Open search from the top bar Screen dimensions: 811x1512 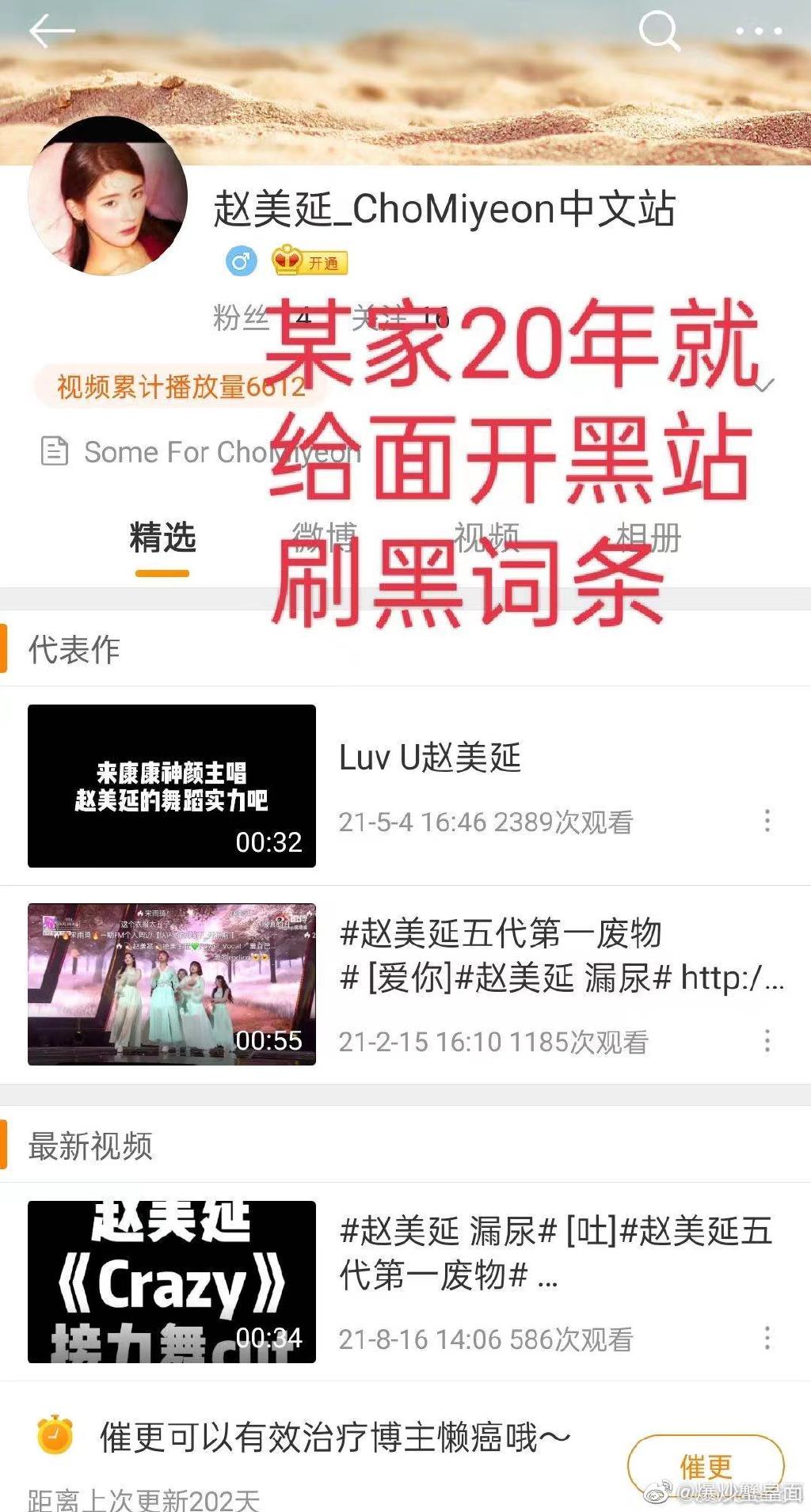coord(658,32)
